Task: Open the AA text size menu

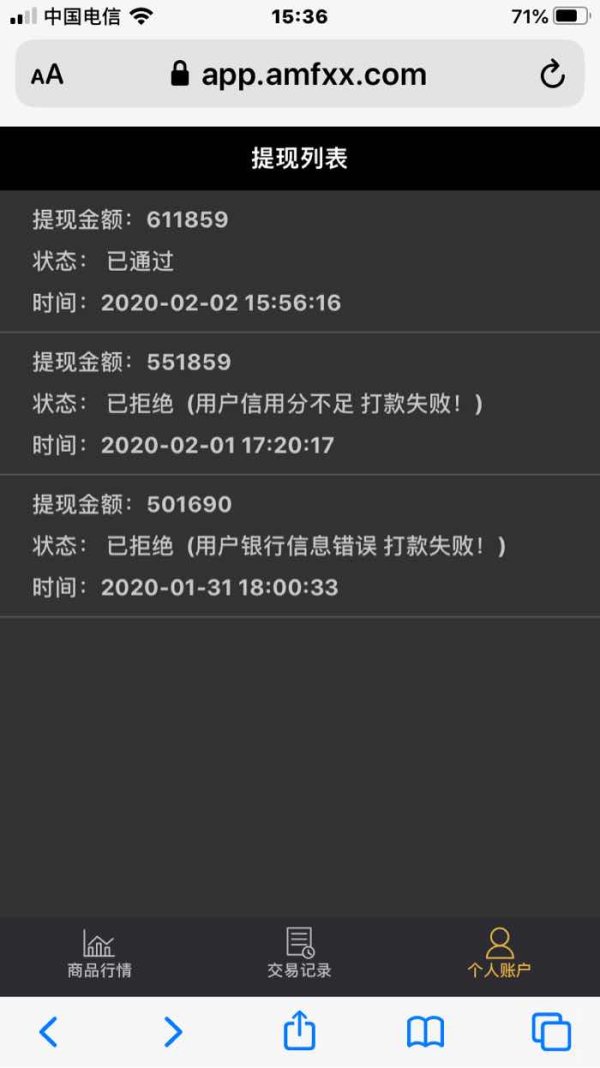Action: (x=47, y=75)
